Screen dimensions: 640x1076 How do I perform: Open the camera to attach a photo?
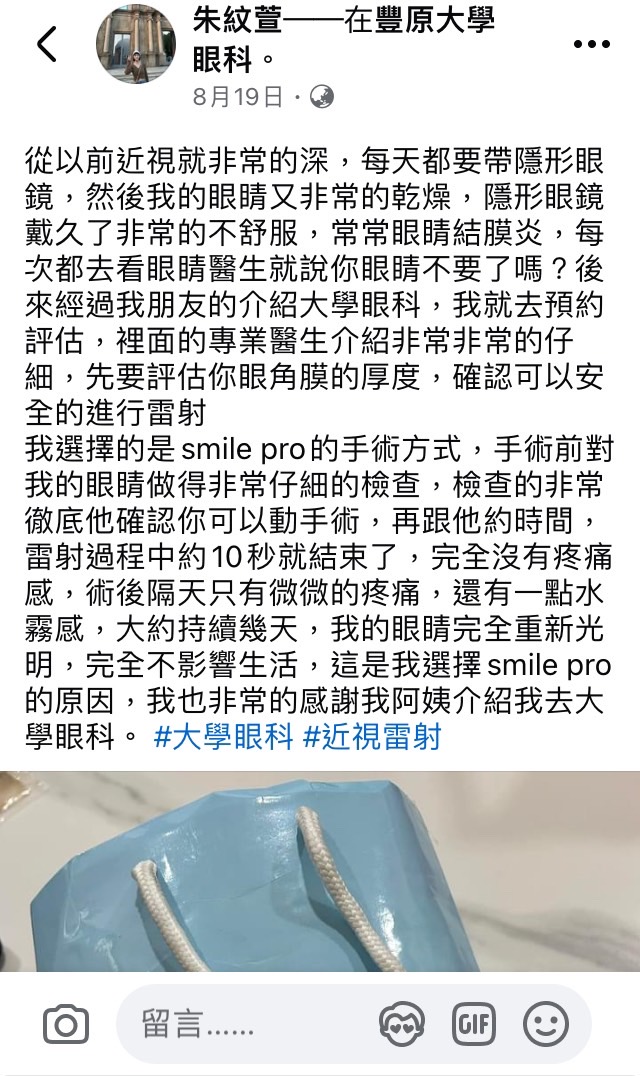point(66,1024)
